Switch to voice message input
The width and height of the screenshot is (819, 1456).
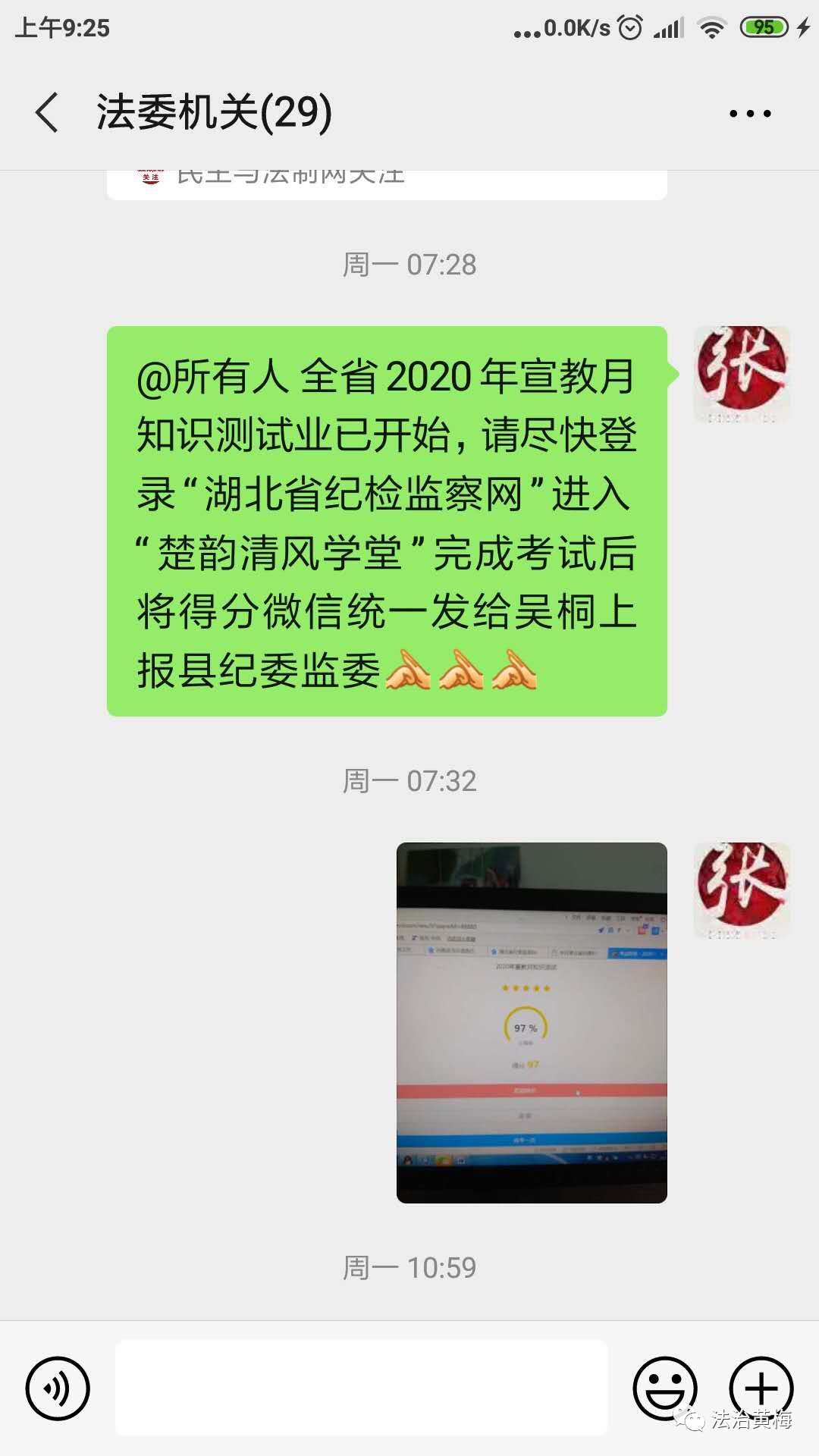[58, 1389]
